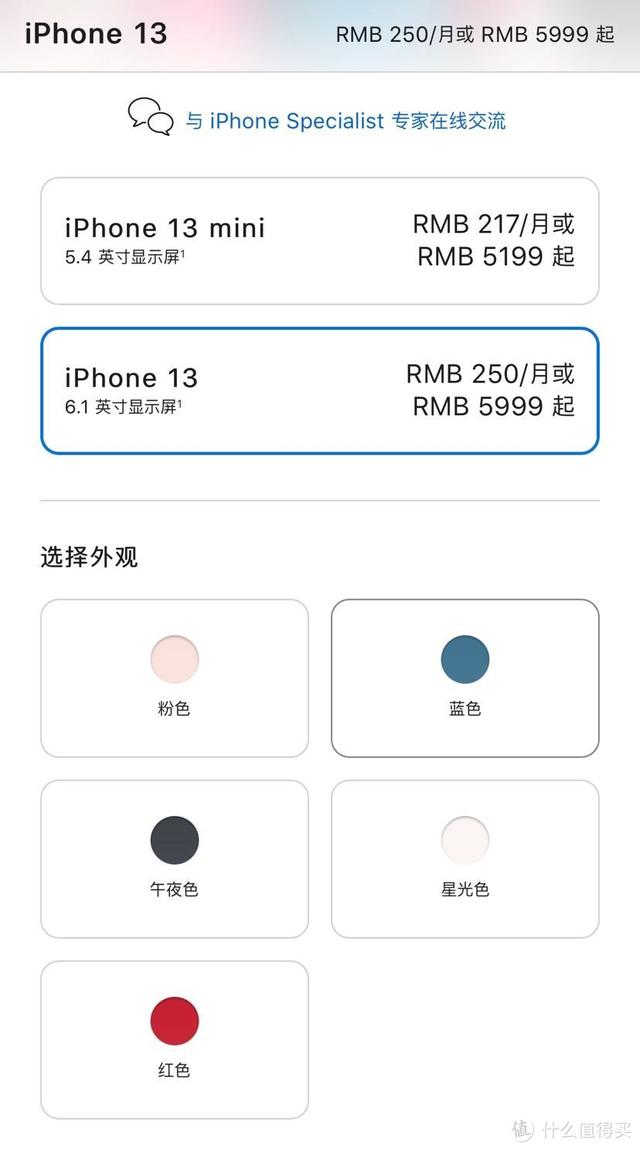Chat online with an iPhone Specialist
Image resolution: width=640 pixels, height=1150 pixels.
(x=344, y=121)
